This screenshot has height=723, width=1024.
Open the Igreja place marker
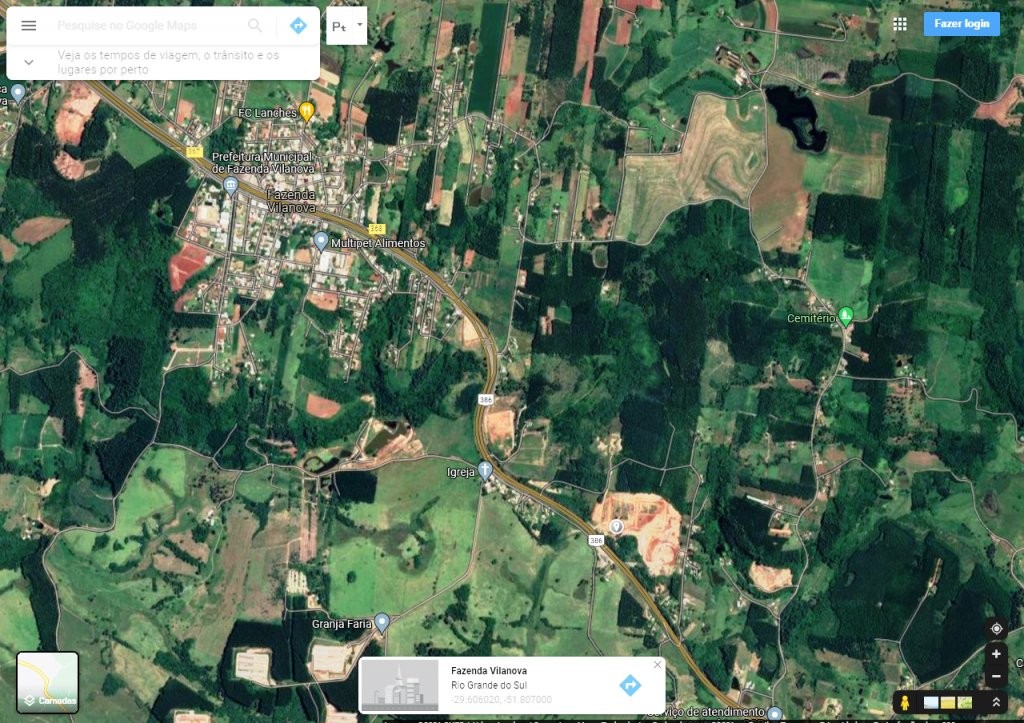485,469
